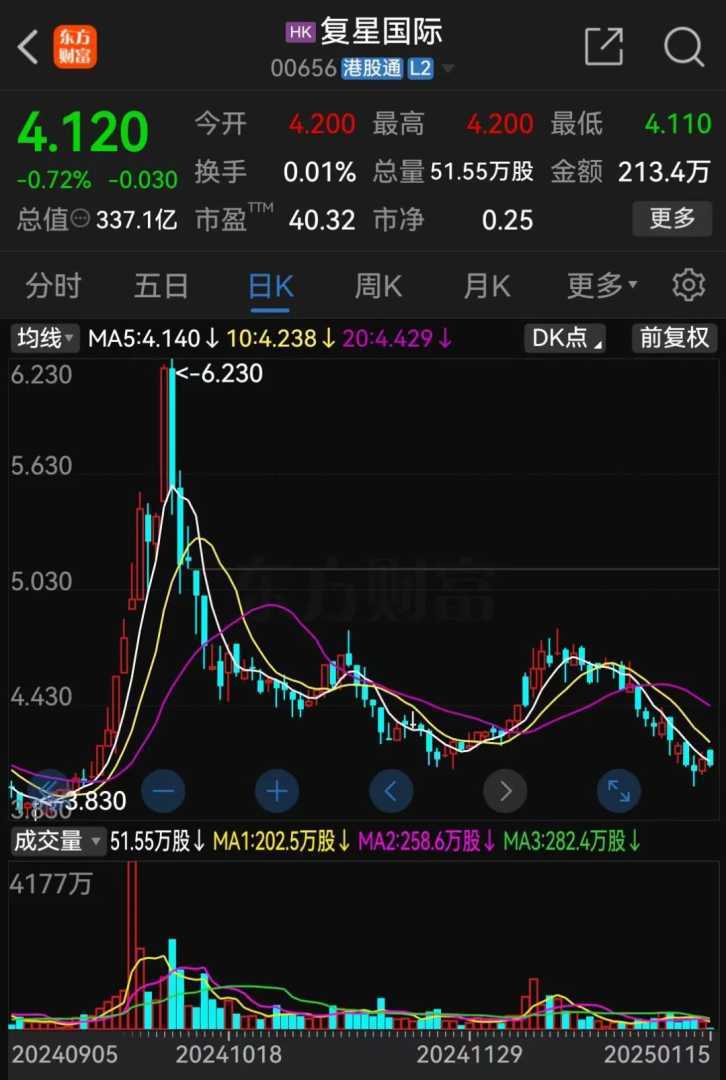Select the 日K chart tab
This screenshot has height=1080, width=726.
coord(270,286)
